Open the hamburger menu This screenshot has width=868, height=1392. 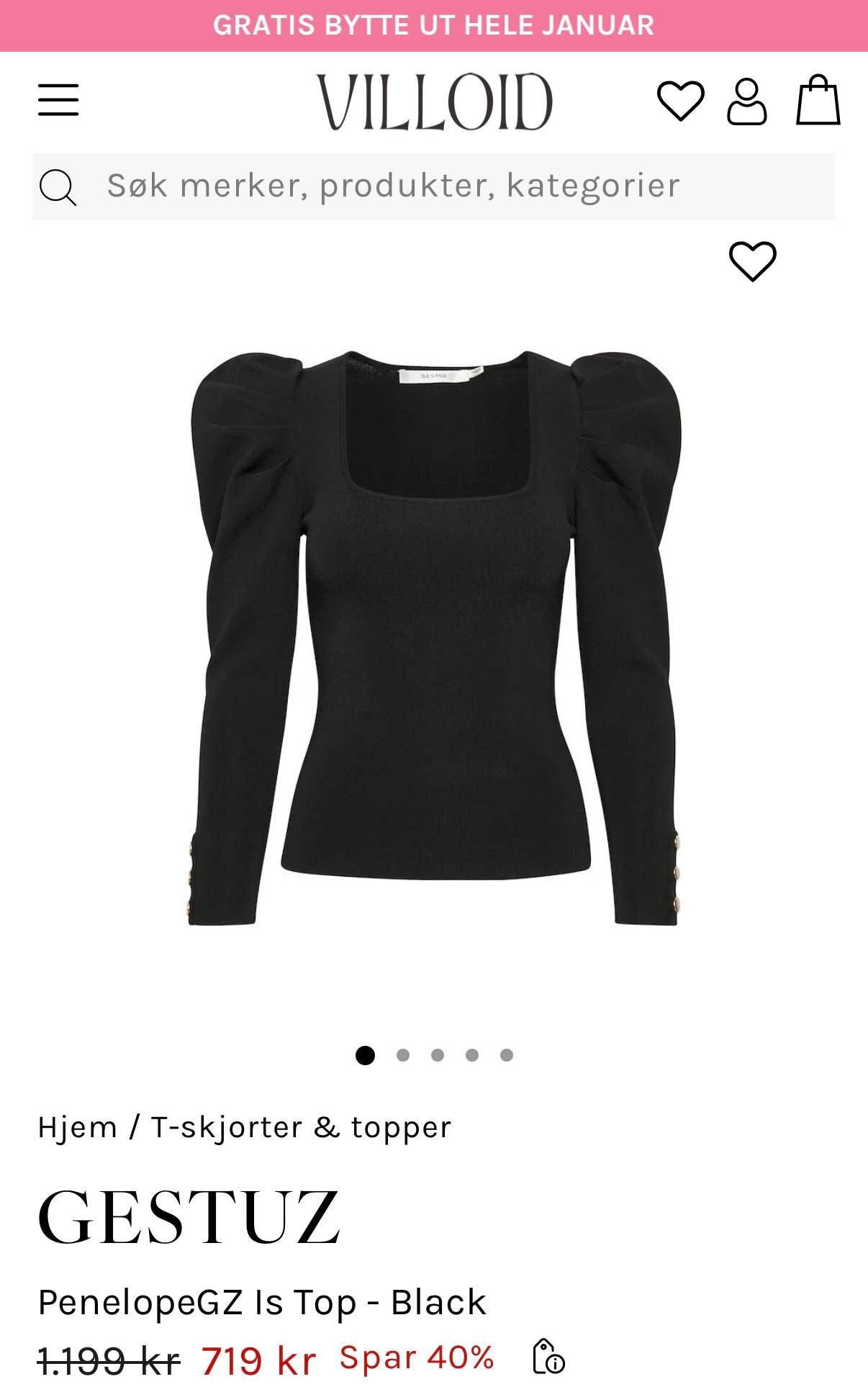click(58, 99)
